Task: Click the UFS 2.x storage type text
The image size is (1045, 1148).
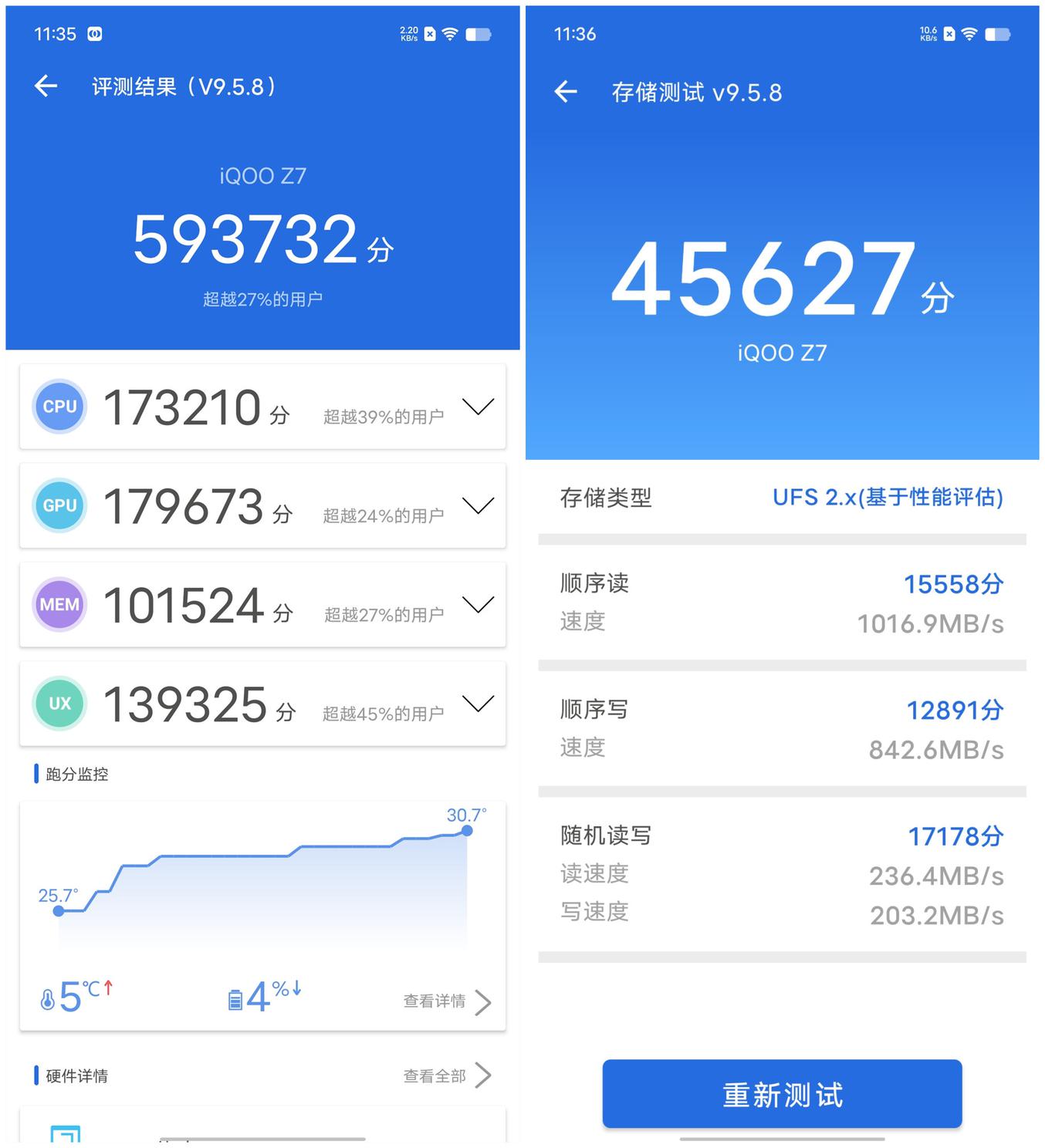Action: tap(886, 498)
